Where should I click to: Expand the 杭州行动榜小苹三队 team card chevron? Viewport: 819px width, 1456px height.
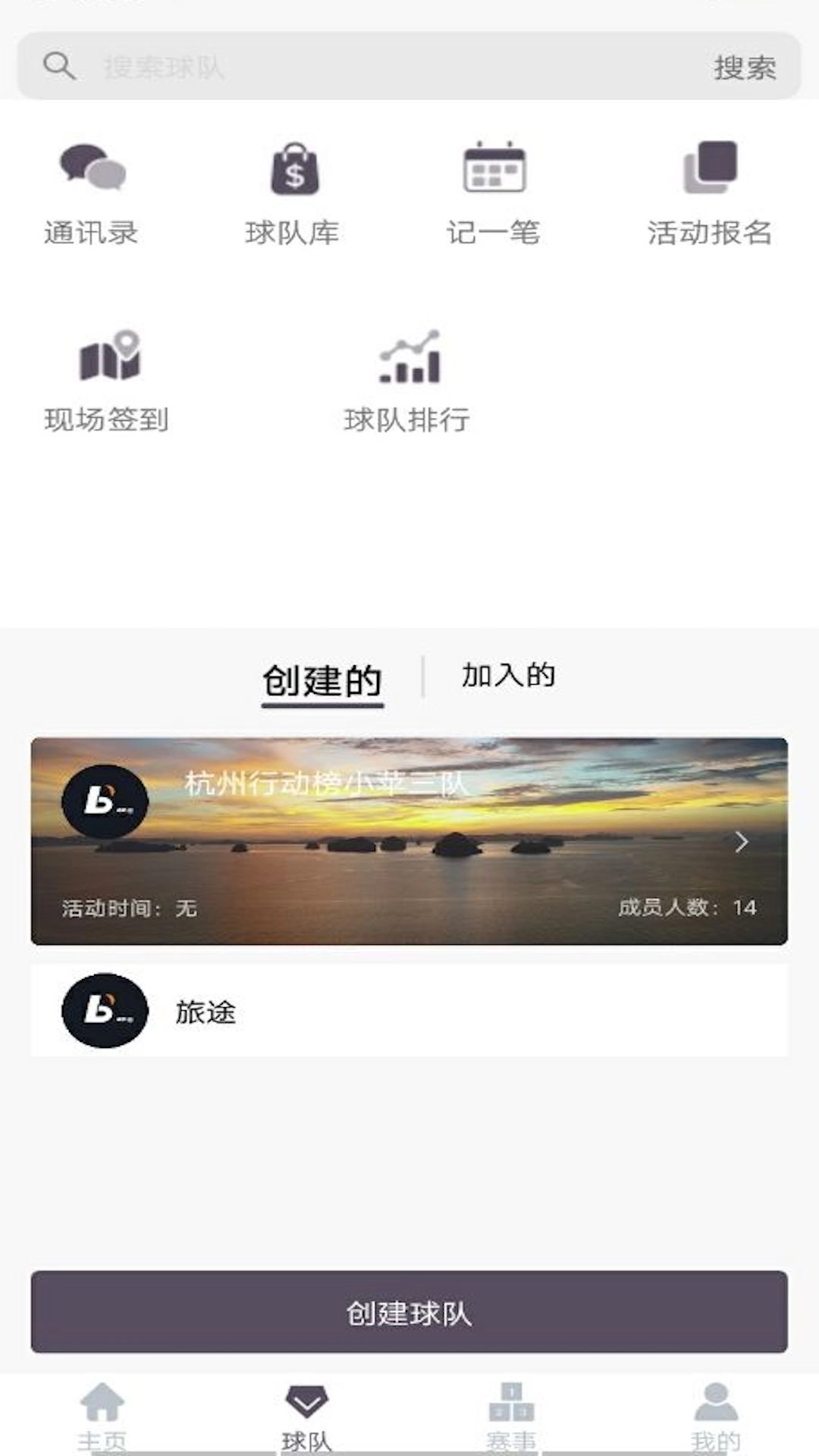pos(741,842)
